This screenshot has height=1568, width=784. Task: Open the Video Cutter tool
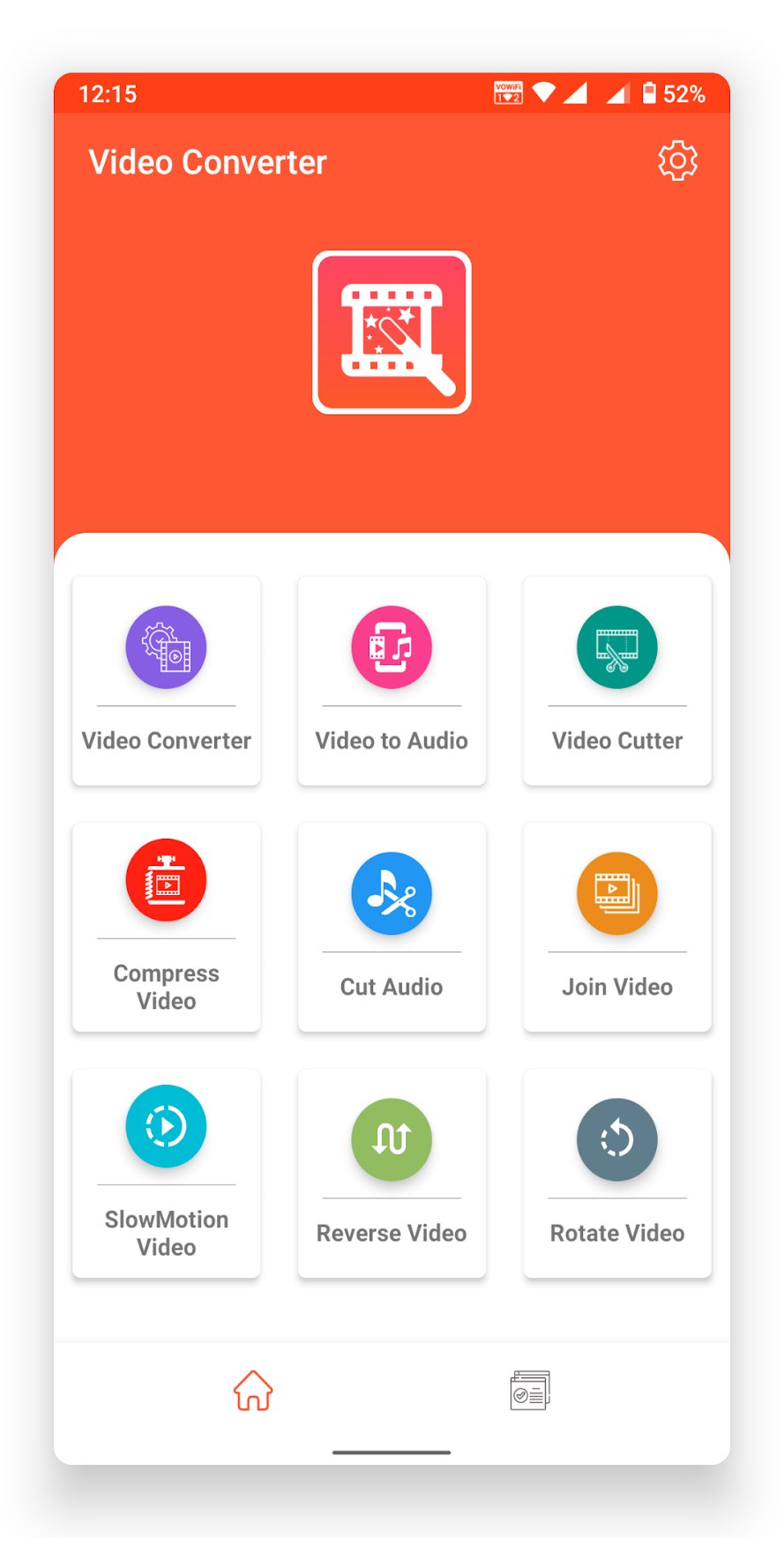coord(617,681)
